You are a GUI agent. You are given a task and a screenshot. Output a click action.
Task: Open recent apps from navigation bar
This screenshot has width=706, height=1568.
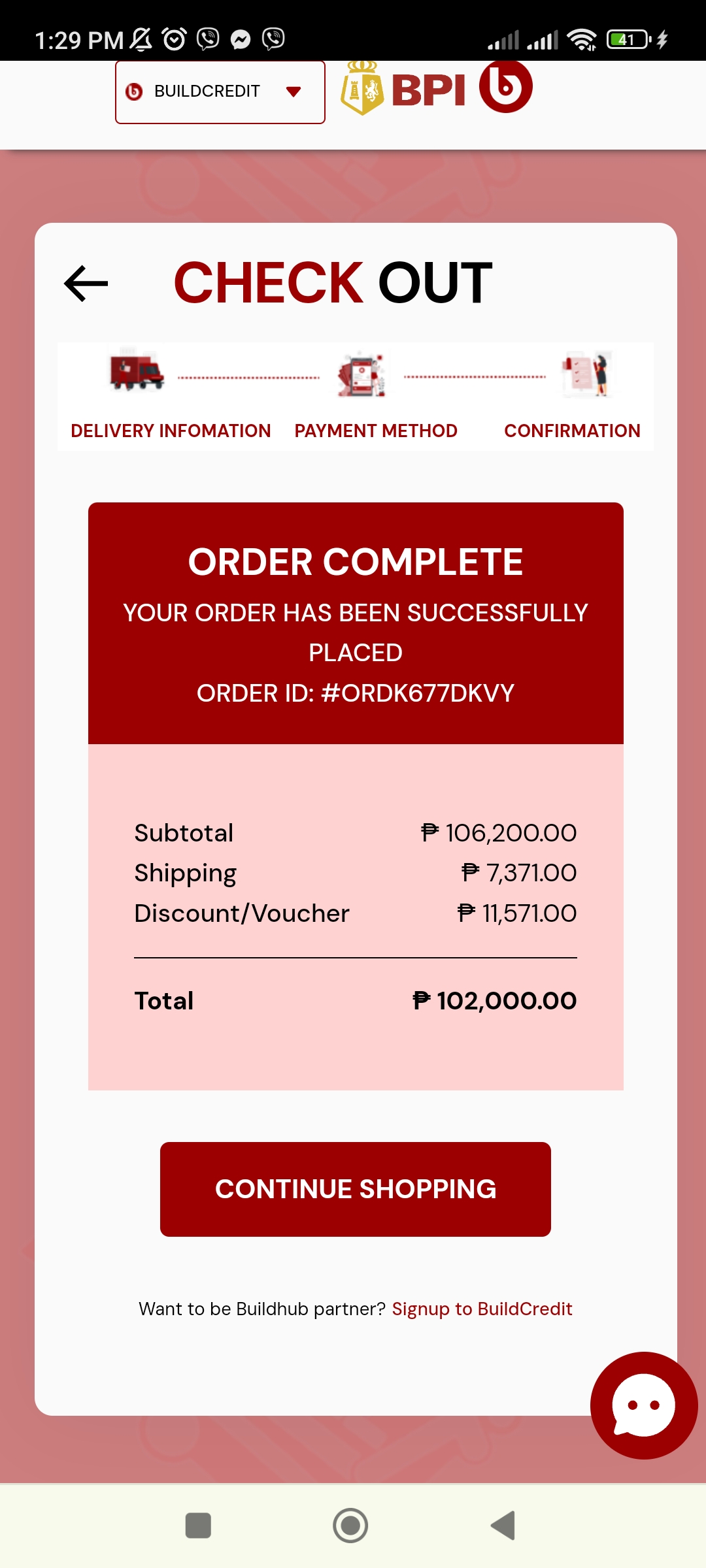coord(198,1526)
